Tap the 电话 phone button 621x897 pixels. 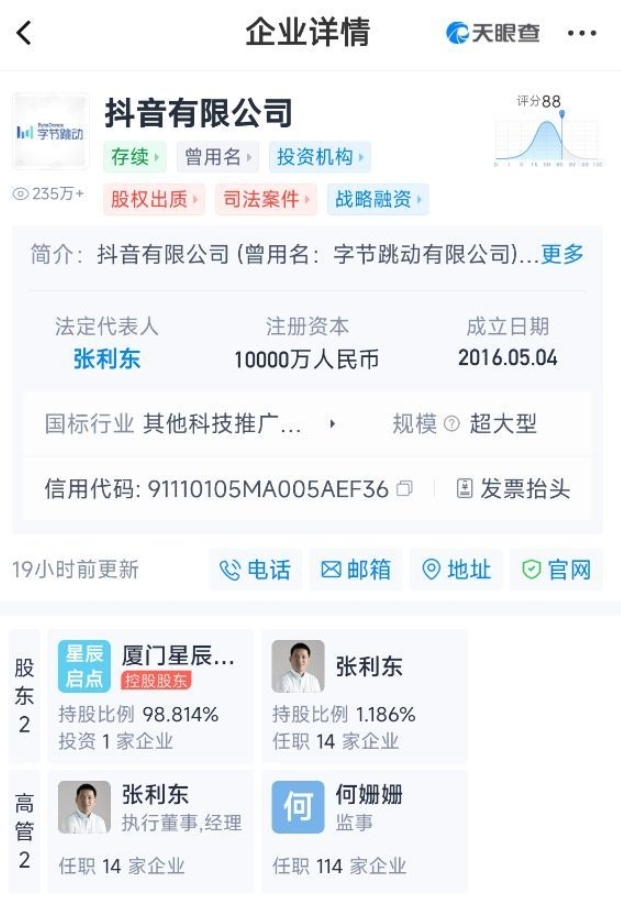coord(255,570)
